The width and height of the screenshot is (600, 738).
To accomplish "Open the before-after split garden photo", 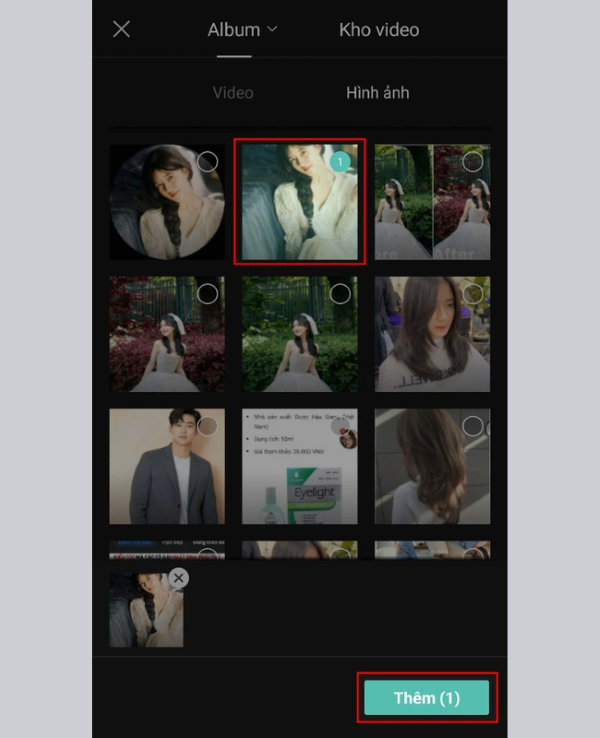I will point(432,202).
